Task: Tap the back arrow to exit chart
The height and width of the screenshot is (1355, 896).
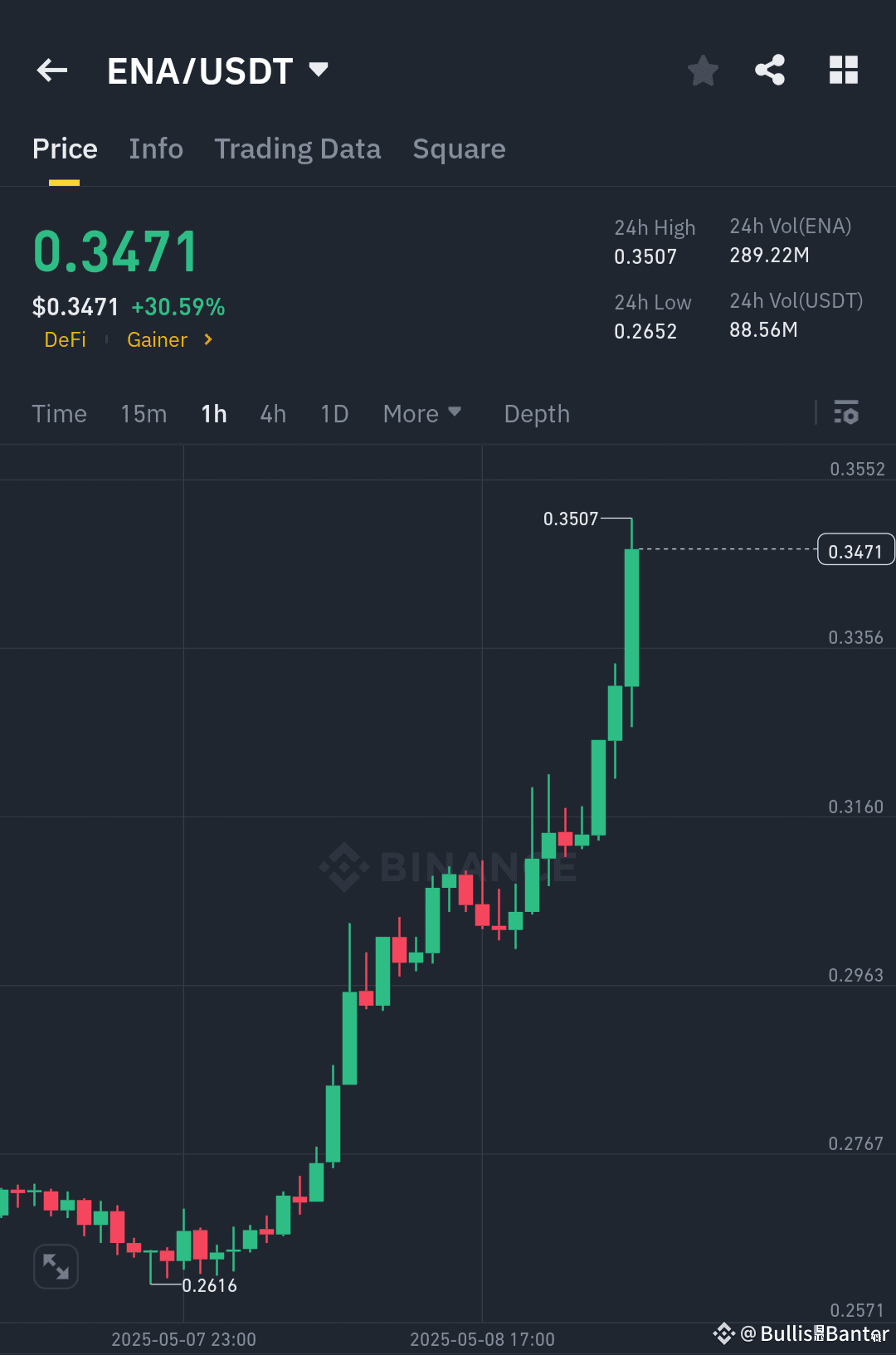Action: coord(51,71)
